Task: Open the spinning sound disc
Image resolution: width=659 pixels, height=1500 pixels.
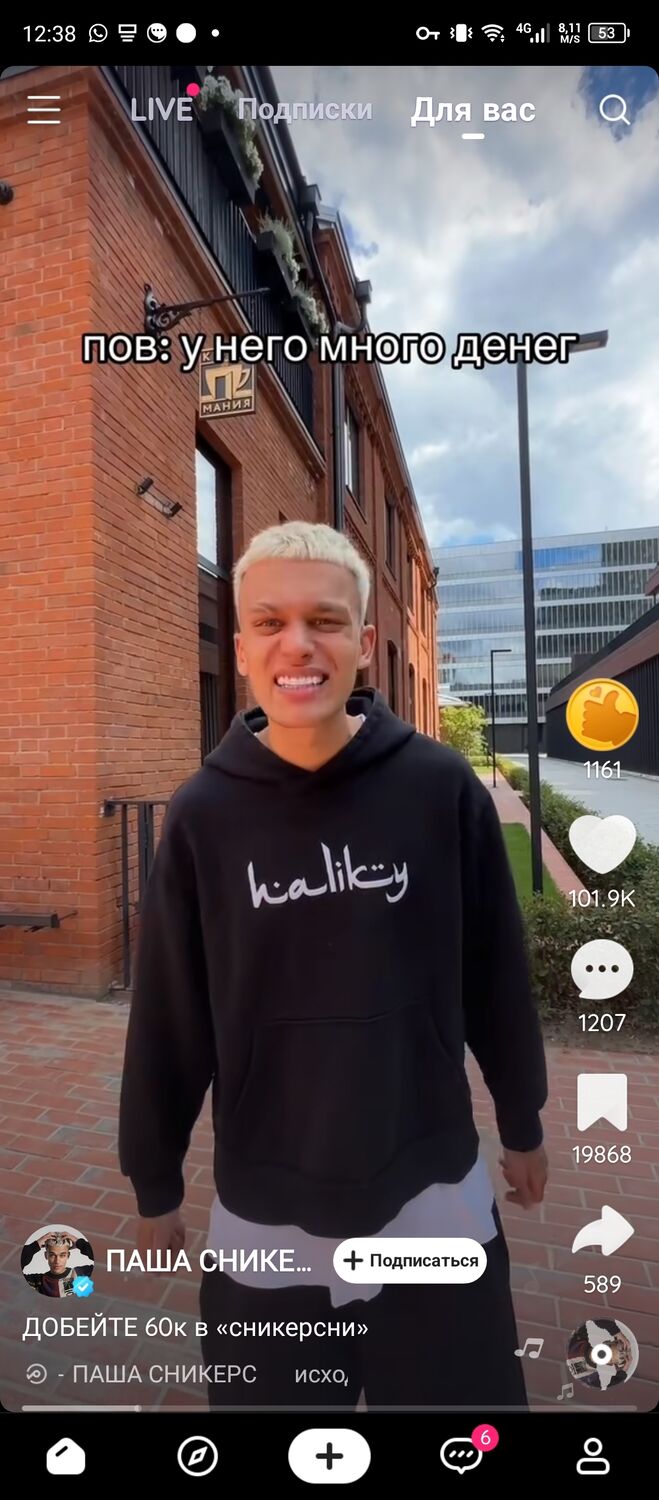Action: pyautogui.click(x=602, y=1354)
